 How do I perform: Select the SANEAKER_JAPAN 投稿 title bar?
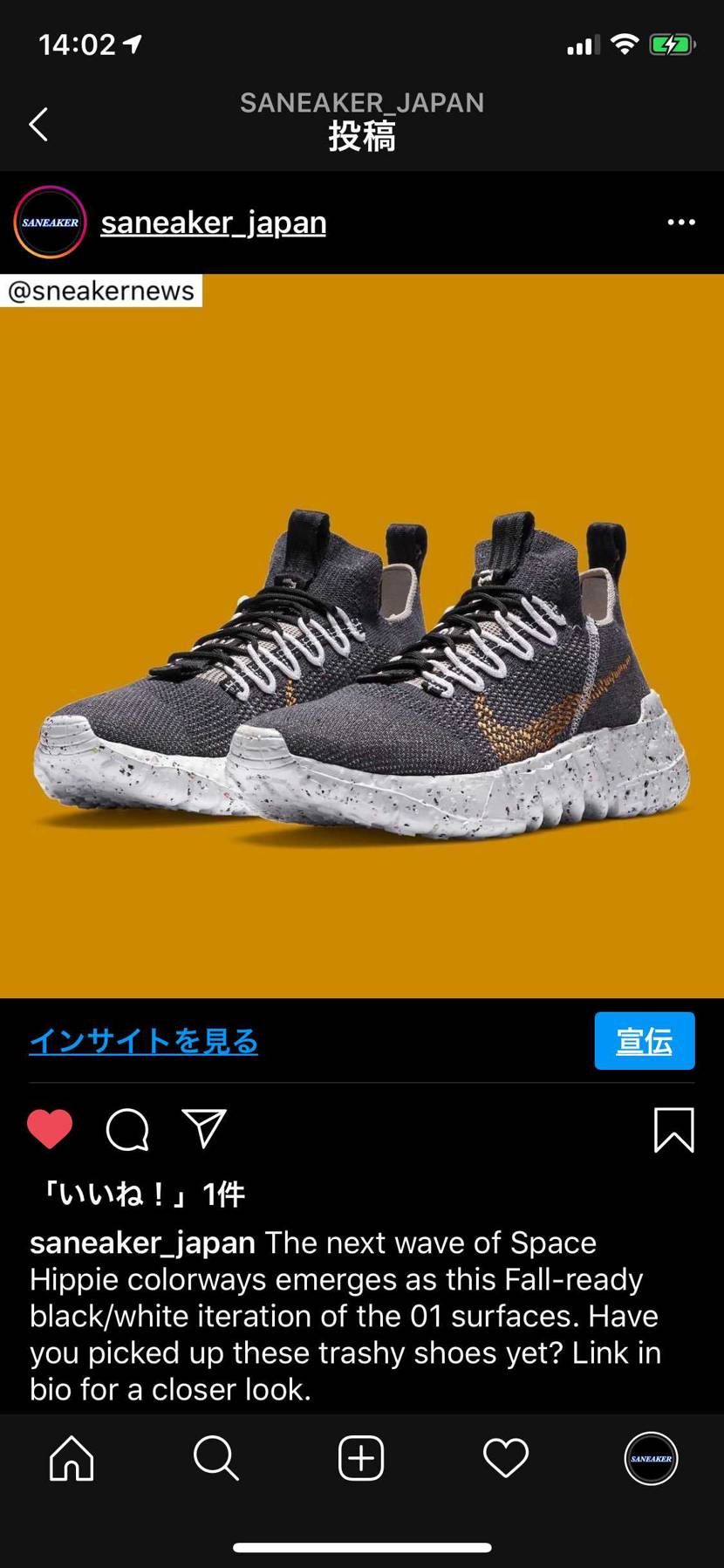[x=361, y=118]
